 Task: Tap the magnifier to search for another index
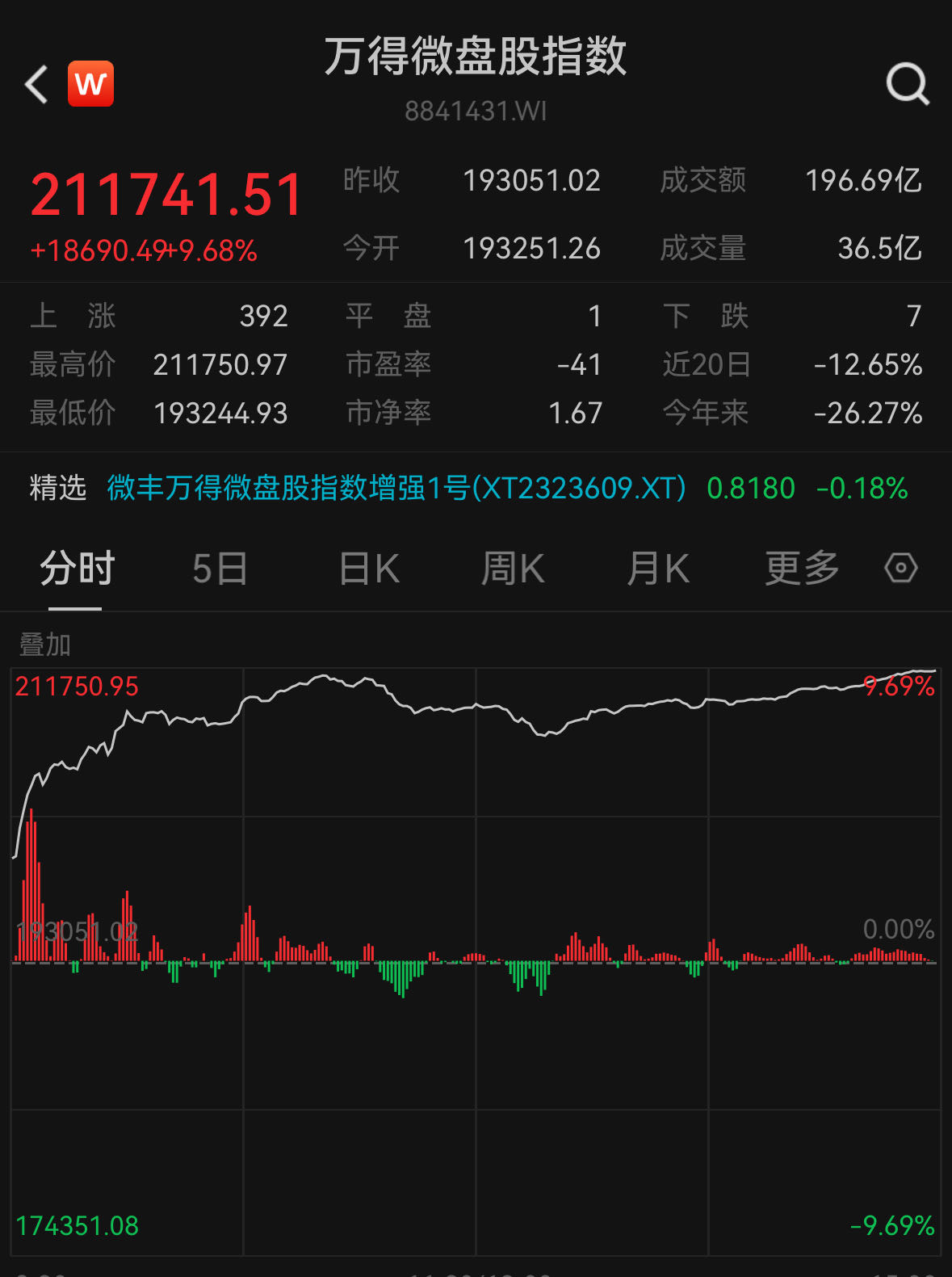[908, 83]
